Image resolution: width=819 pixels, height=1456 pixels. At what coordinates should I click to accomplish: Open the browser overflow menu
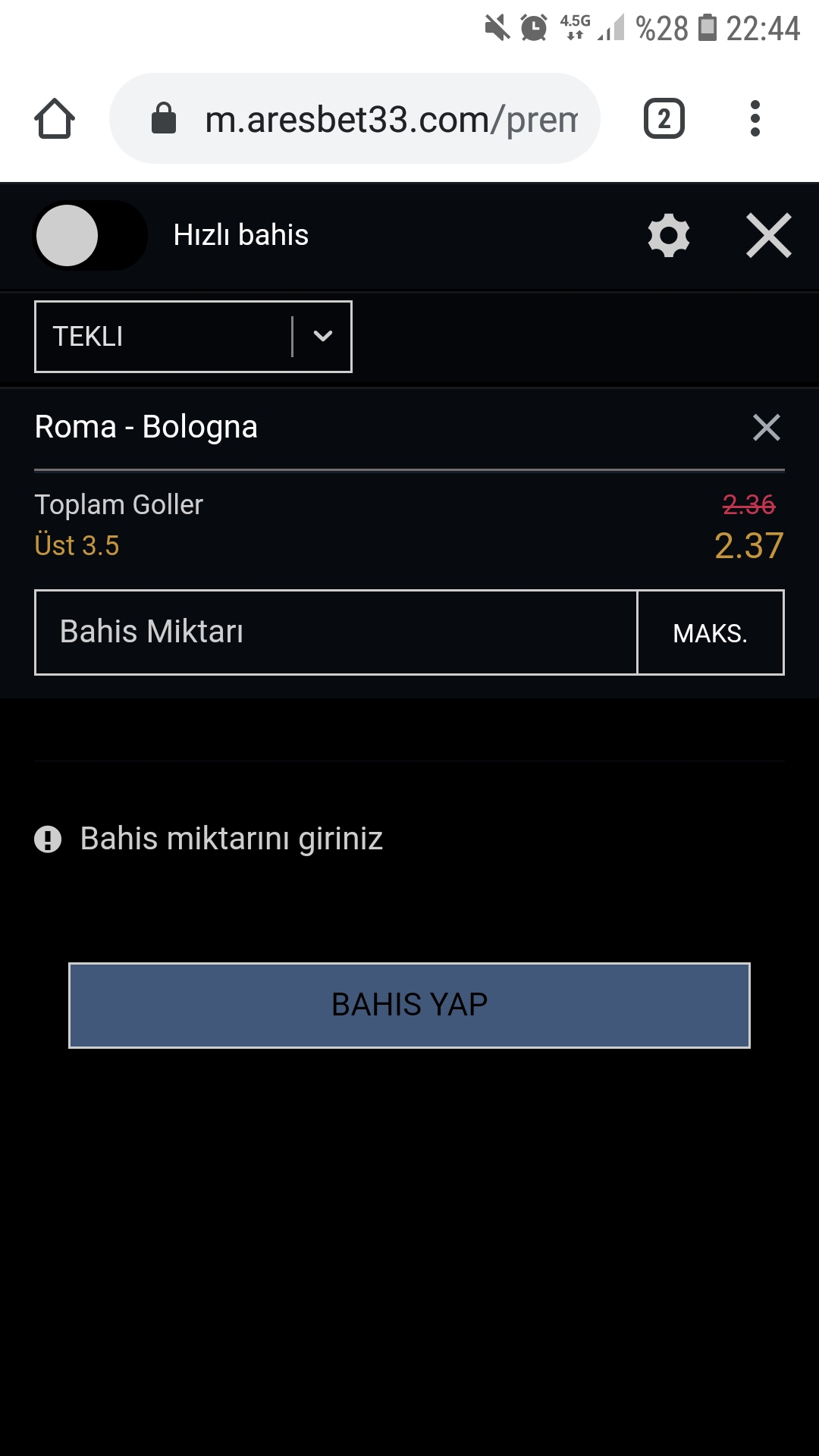click(x=755, y=118)
